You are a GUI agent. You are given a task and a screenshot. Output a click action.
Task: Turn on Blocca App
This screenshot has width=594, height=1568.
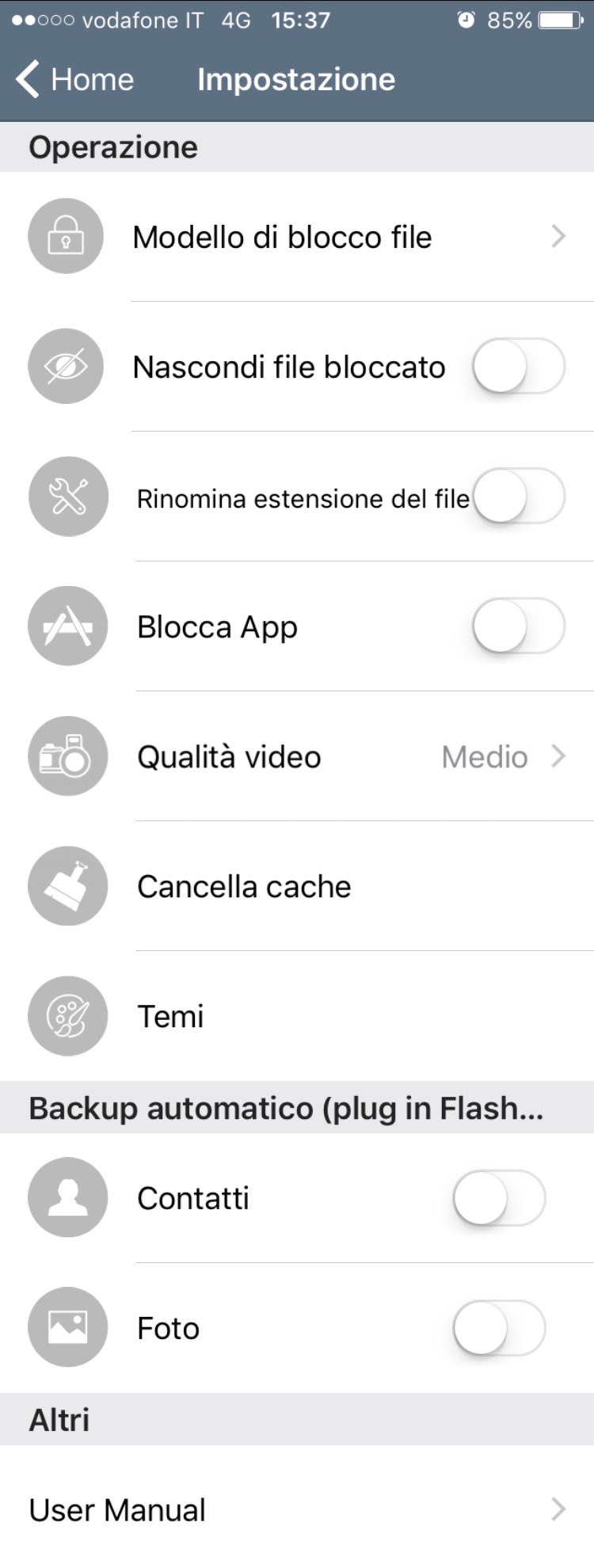pyautogui.click(x=519, y=626)
